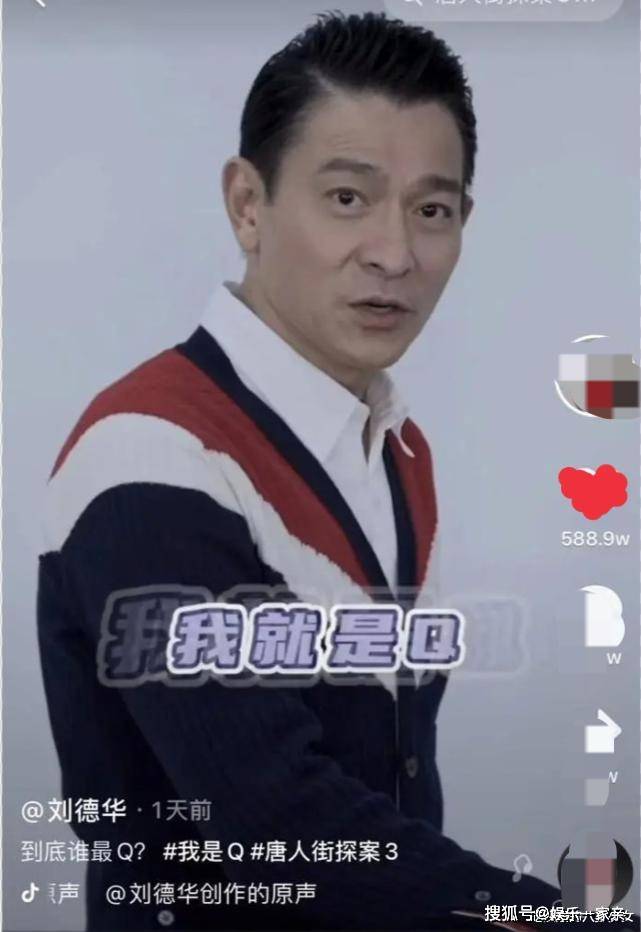Screen dimensions: 641x932
Task: Share the video using the arrow icon
Action: (x=602, y=735)
